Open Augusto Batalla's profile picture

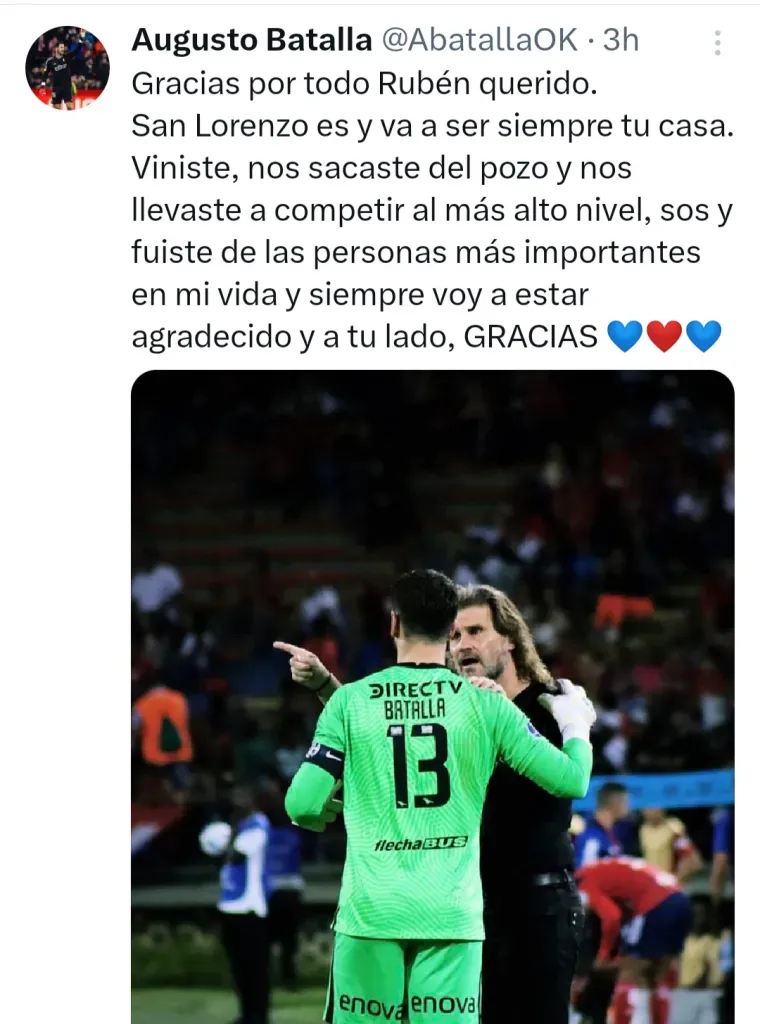pos(67,68)
